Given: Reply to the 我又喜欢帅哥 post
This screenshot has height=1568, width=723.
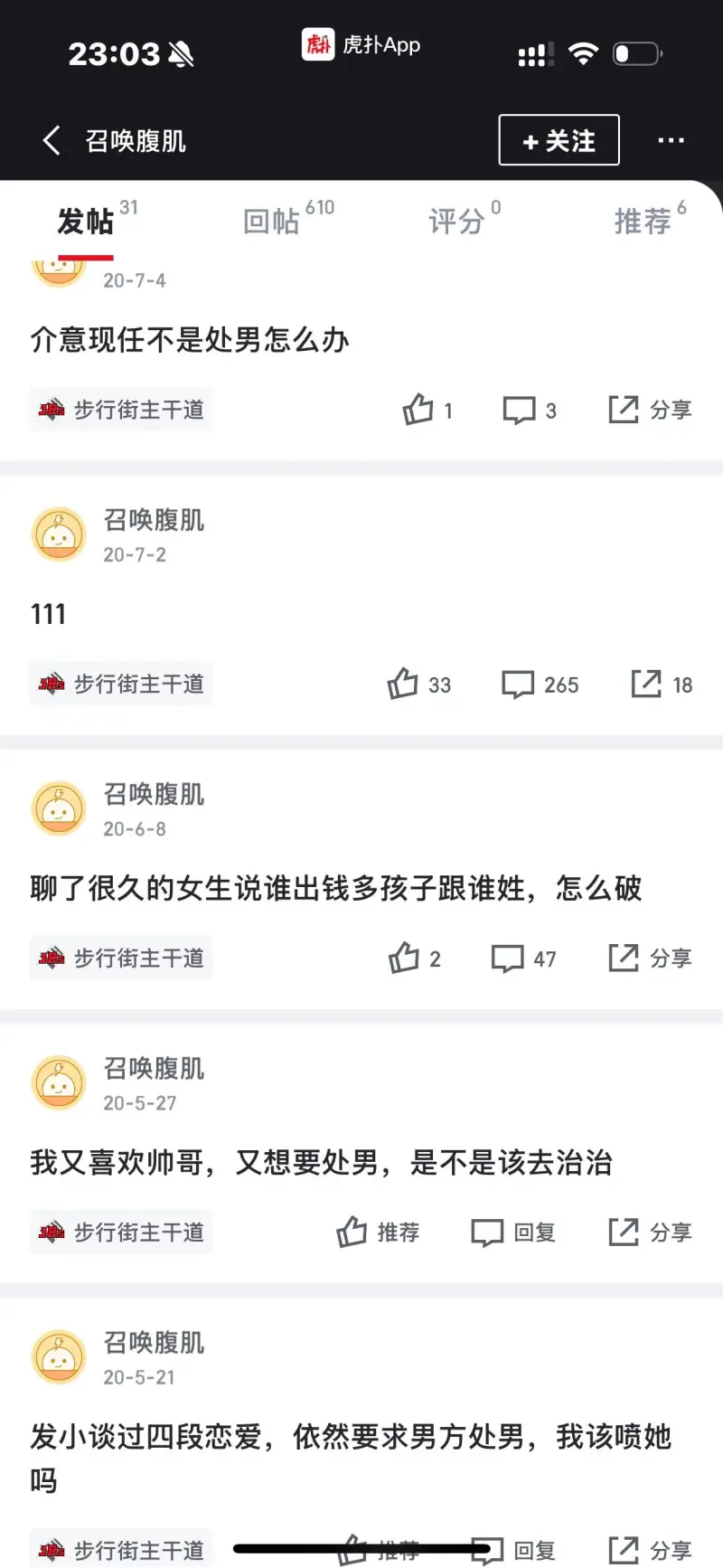Looking at the screenshot, I should [512, 1233].
